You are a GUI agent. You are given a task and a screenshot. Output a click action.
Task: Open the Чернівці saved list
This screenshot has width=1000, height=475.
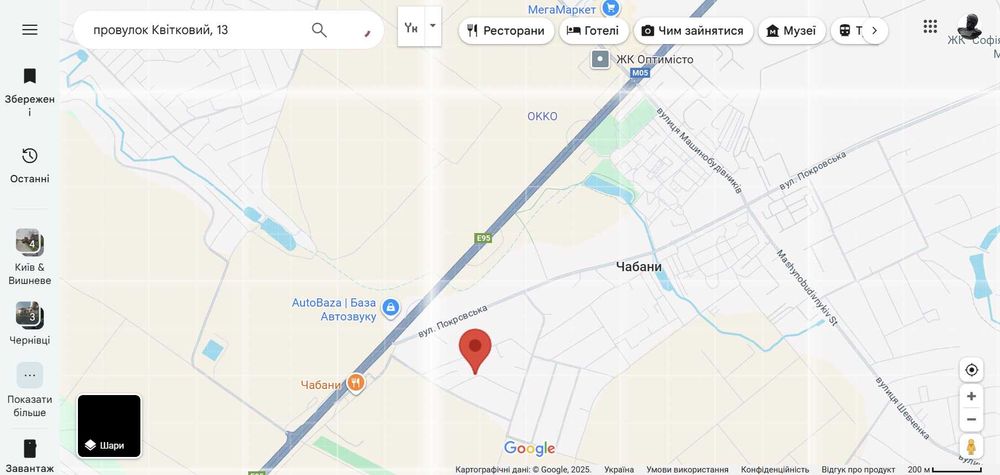pos(30,324)
